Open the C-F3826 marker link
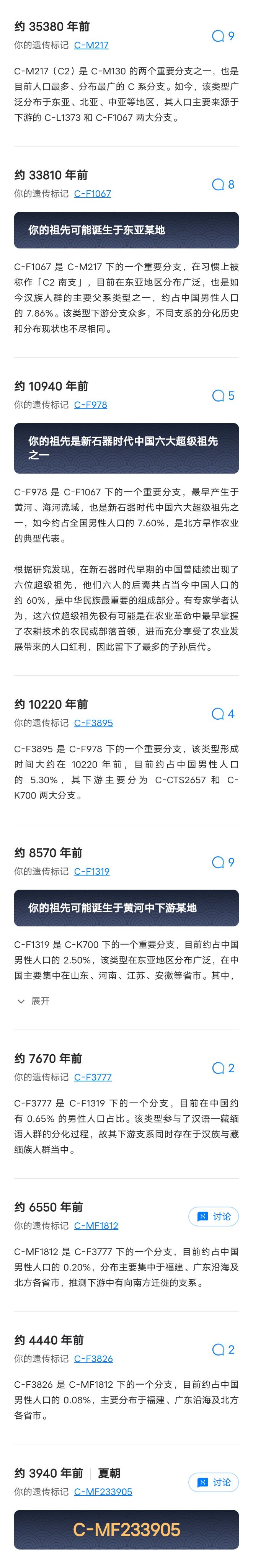253x1568 pixels. [93, 1358]
